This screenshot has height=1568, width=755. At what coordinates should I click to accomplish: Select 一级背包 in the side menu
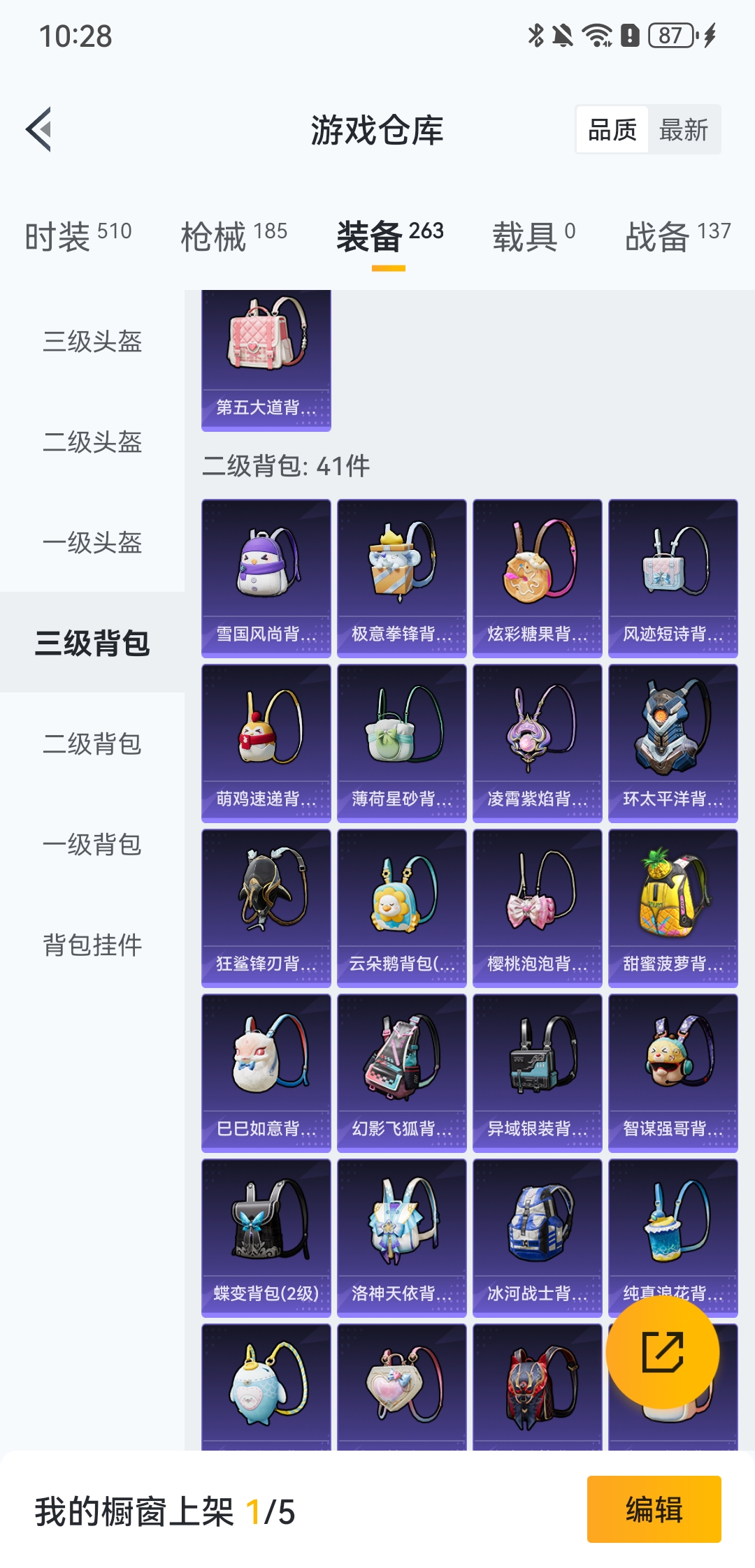(92, 845)
